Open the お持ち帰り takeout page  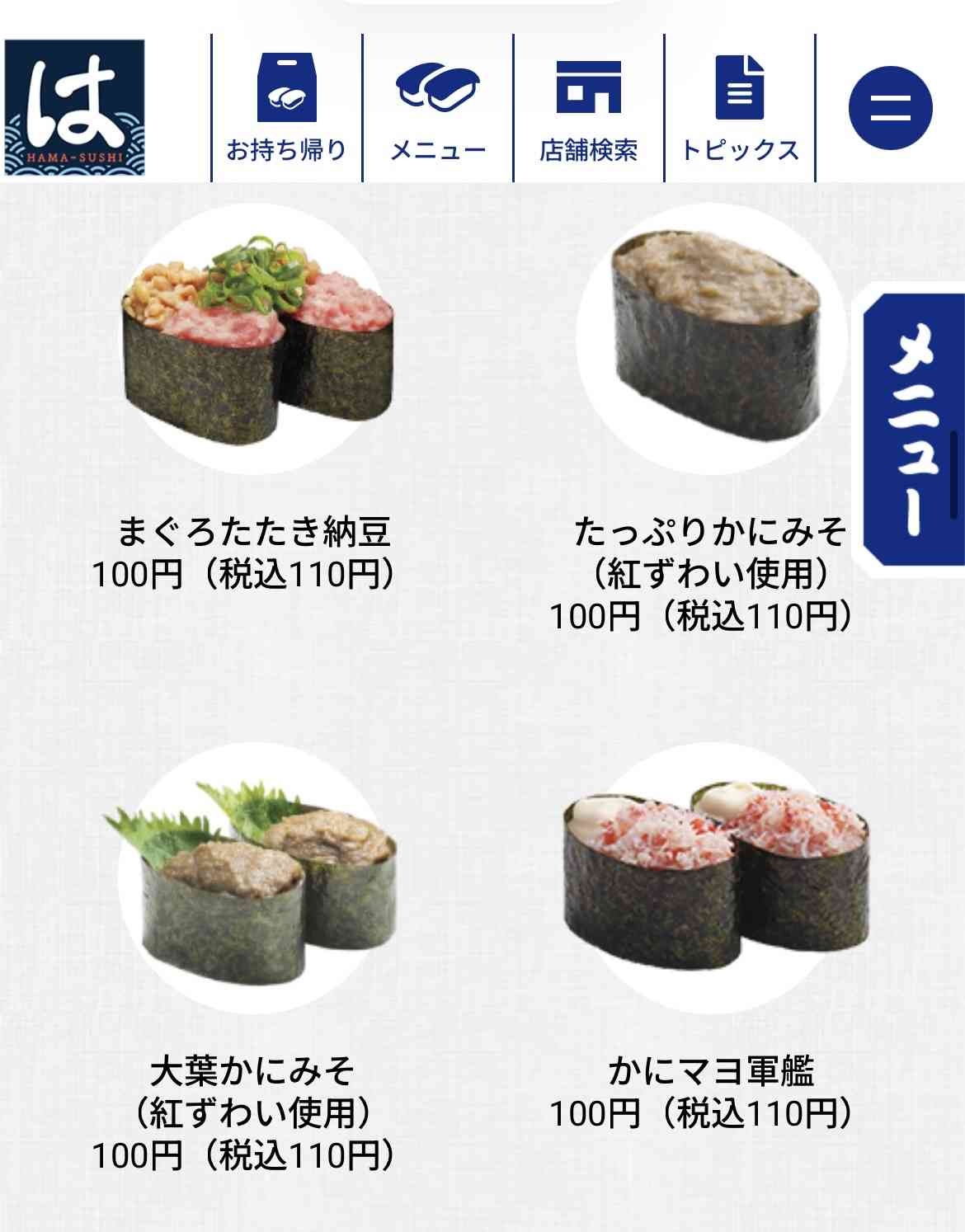click(x=286, y=107)
